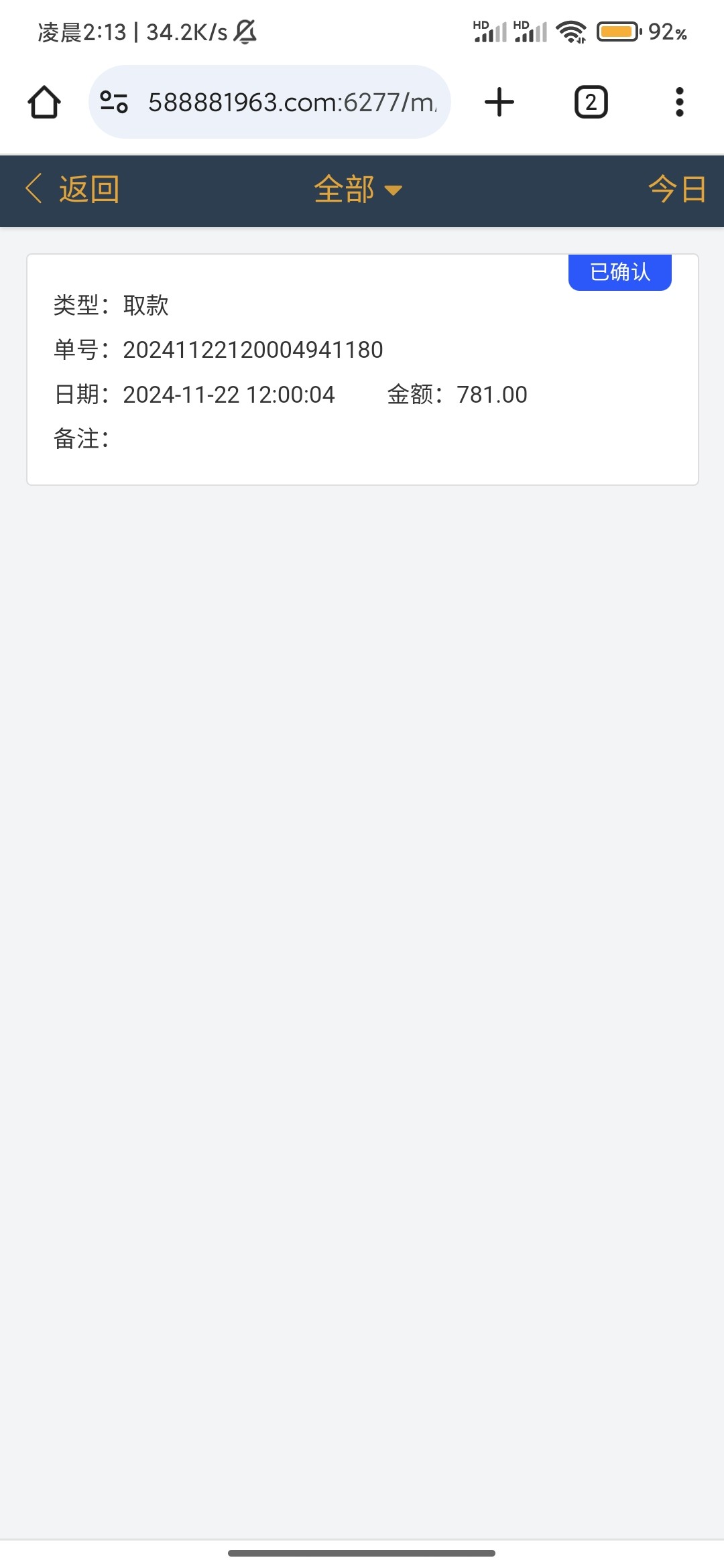Go back using the 返回 button

(x=72, y=189)
